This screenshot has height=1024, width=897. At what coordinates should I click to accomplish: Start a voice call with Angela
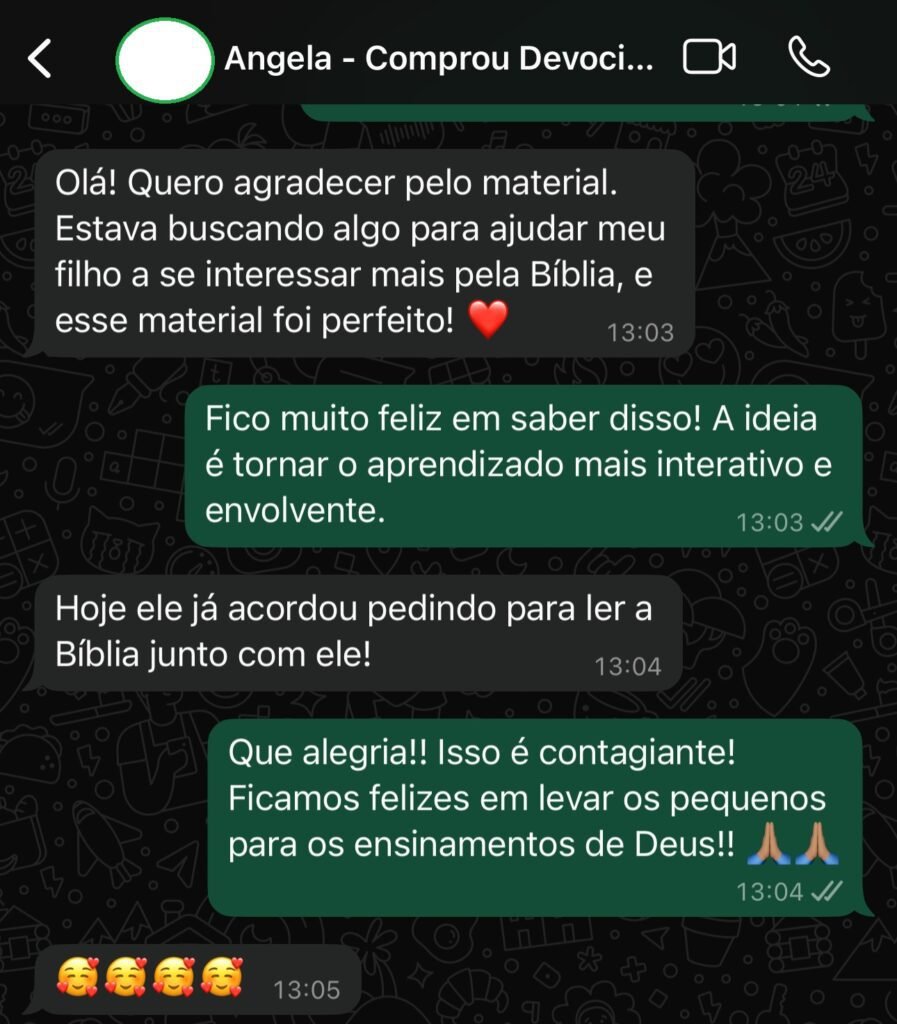tap(808, 59)
